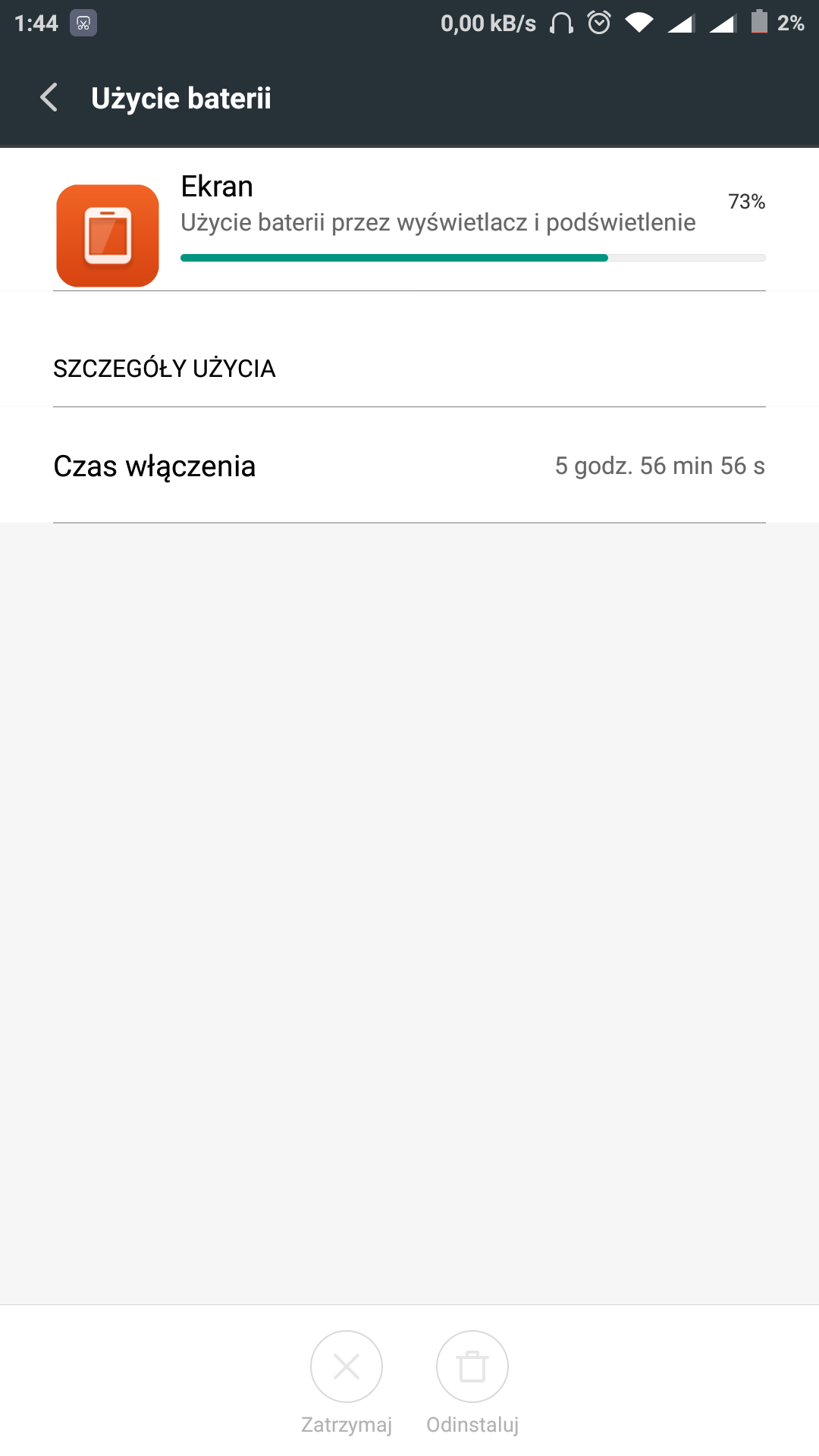Go back from Użycie baterii screen

[x=49, y=98]
